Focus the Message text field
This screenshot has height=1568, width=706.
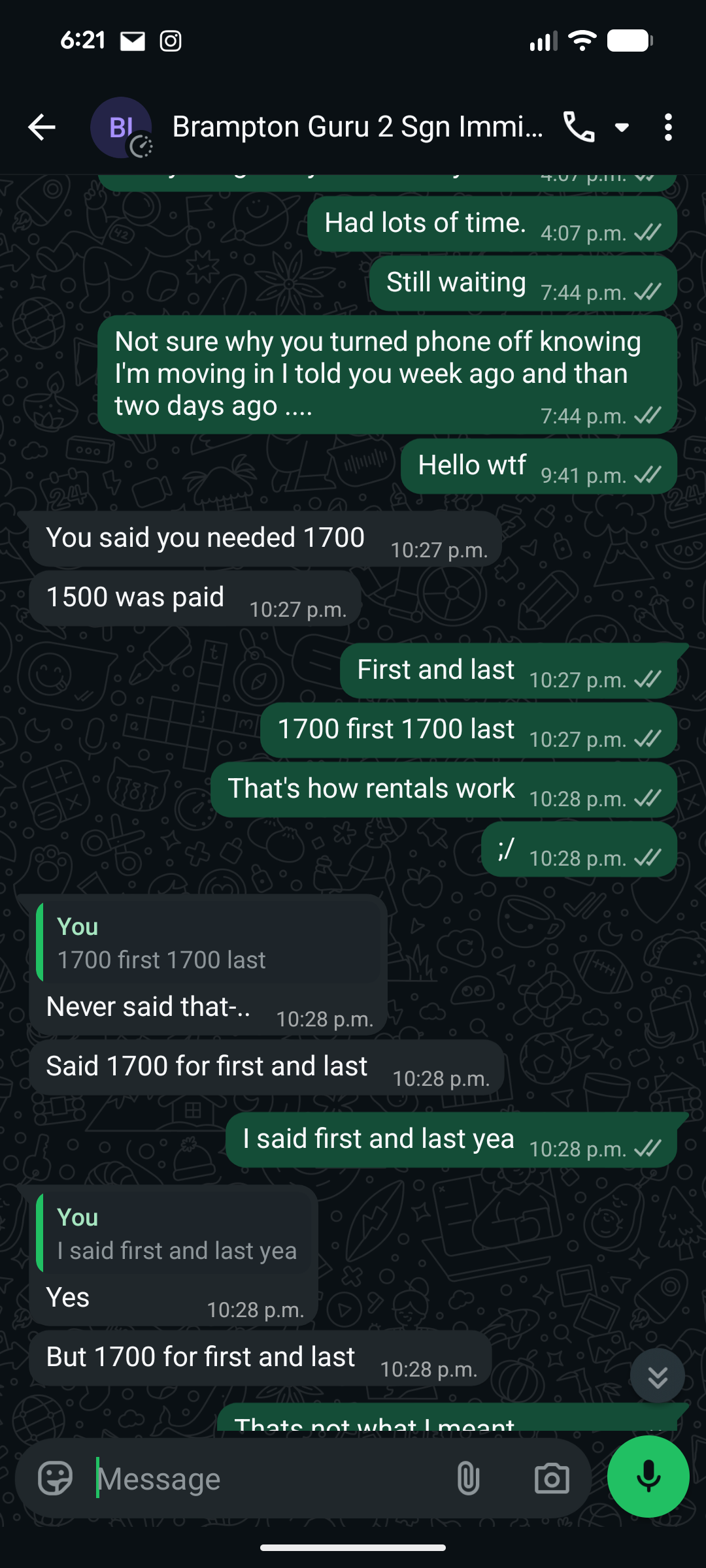[268, 1478]
